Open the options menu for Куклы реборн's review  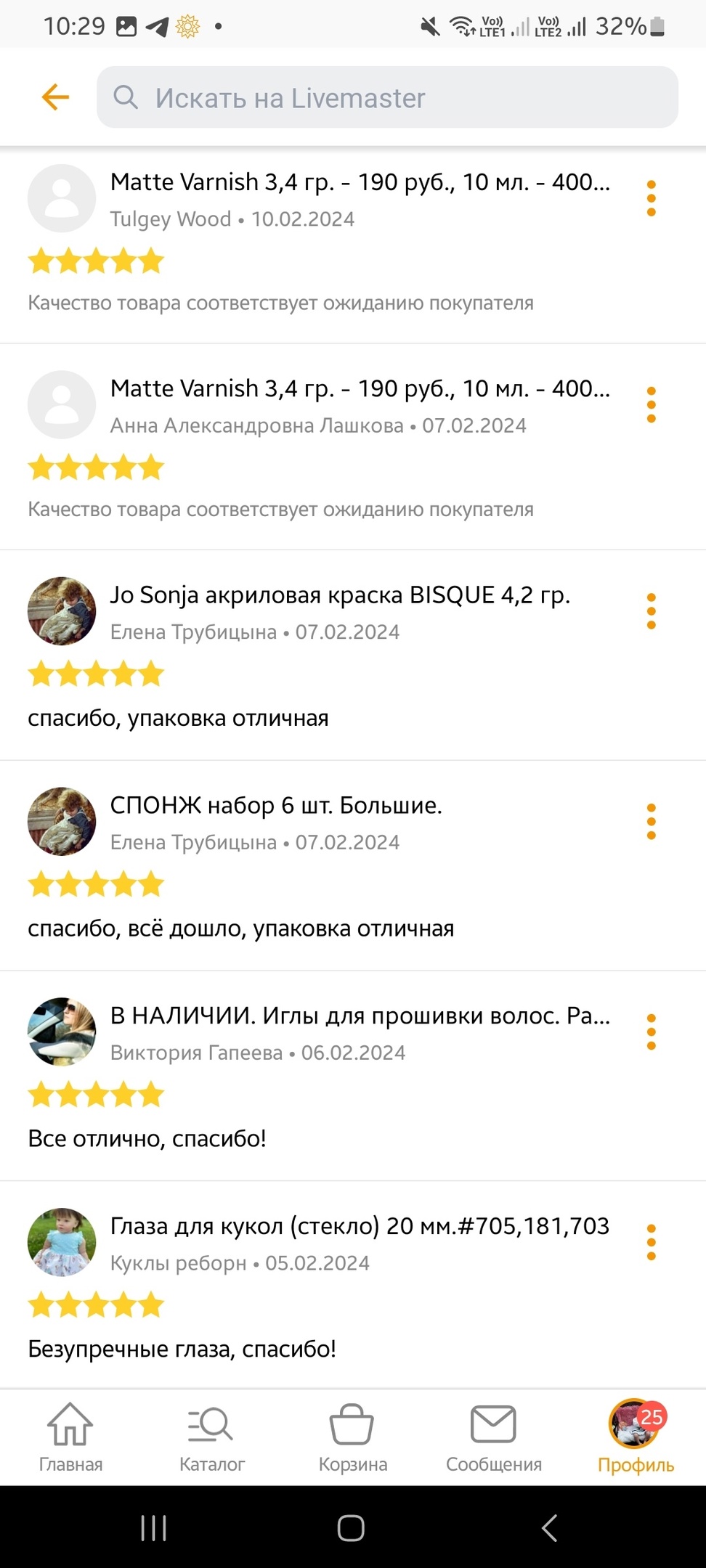click(651, 1242)
